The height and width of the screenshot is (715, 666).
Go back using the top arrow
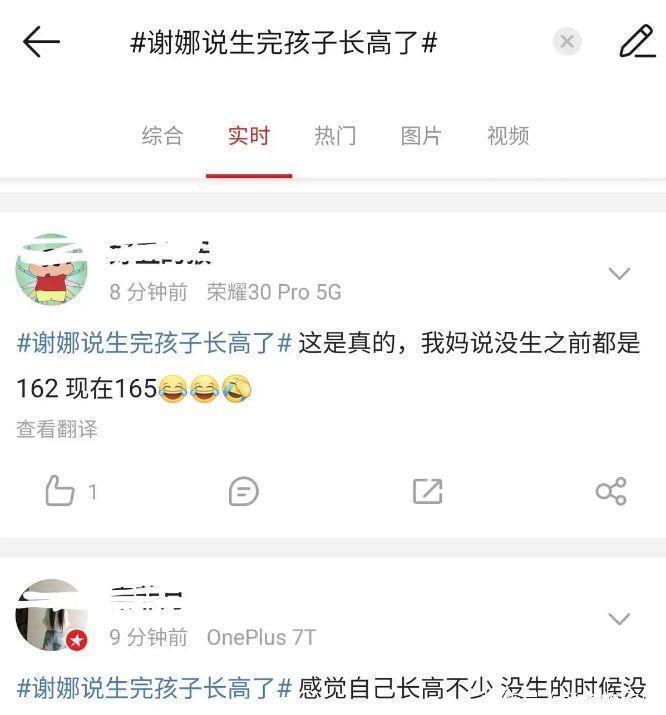point(41,42)
